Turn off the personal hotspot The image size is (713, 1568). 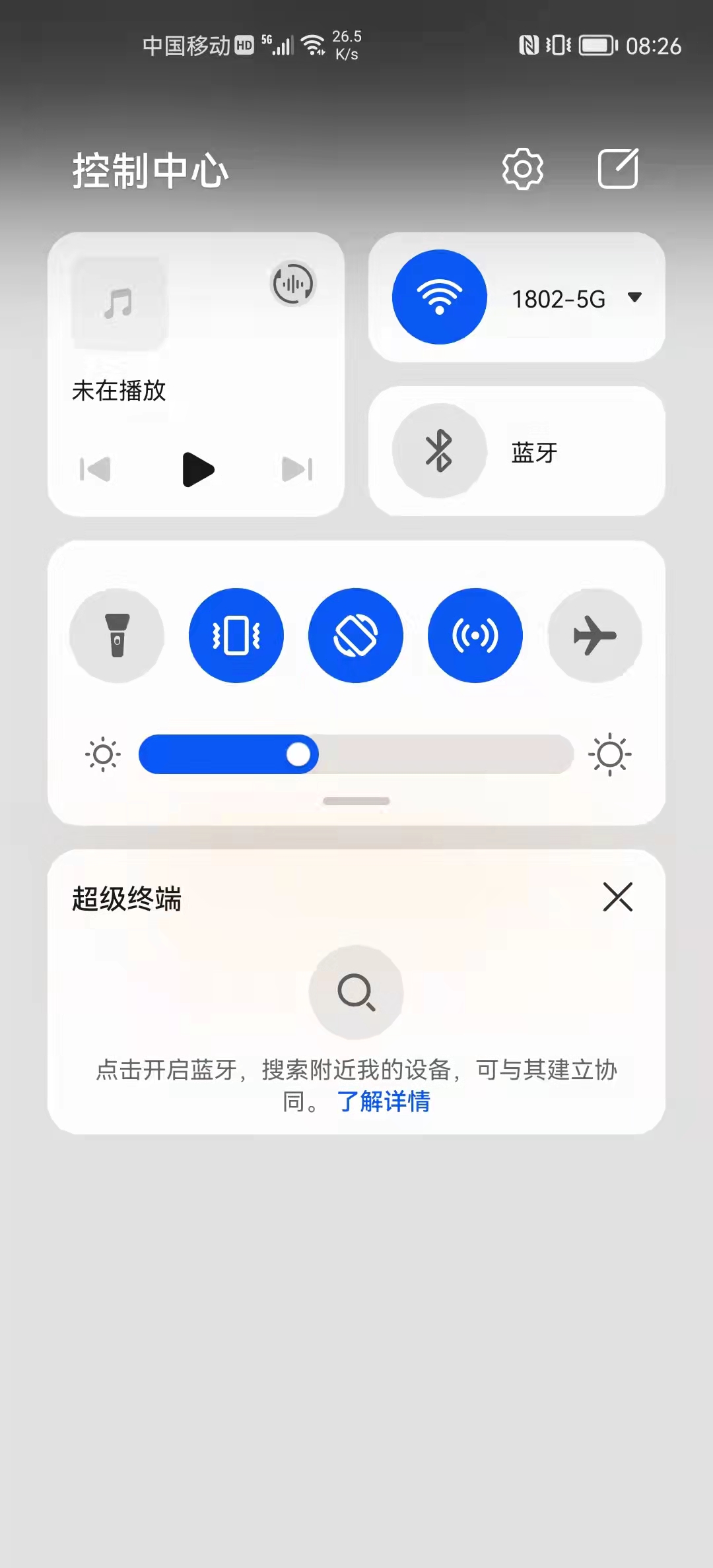475,636
